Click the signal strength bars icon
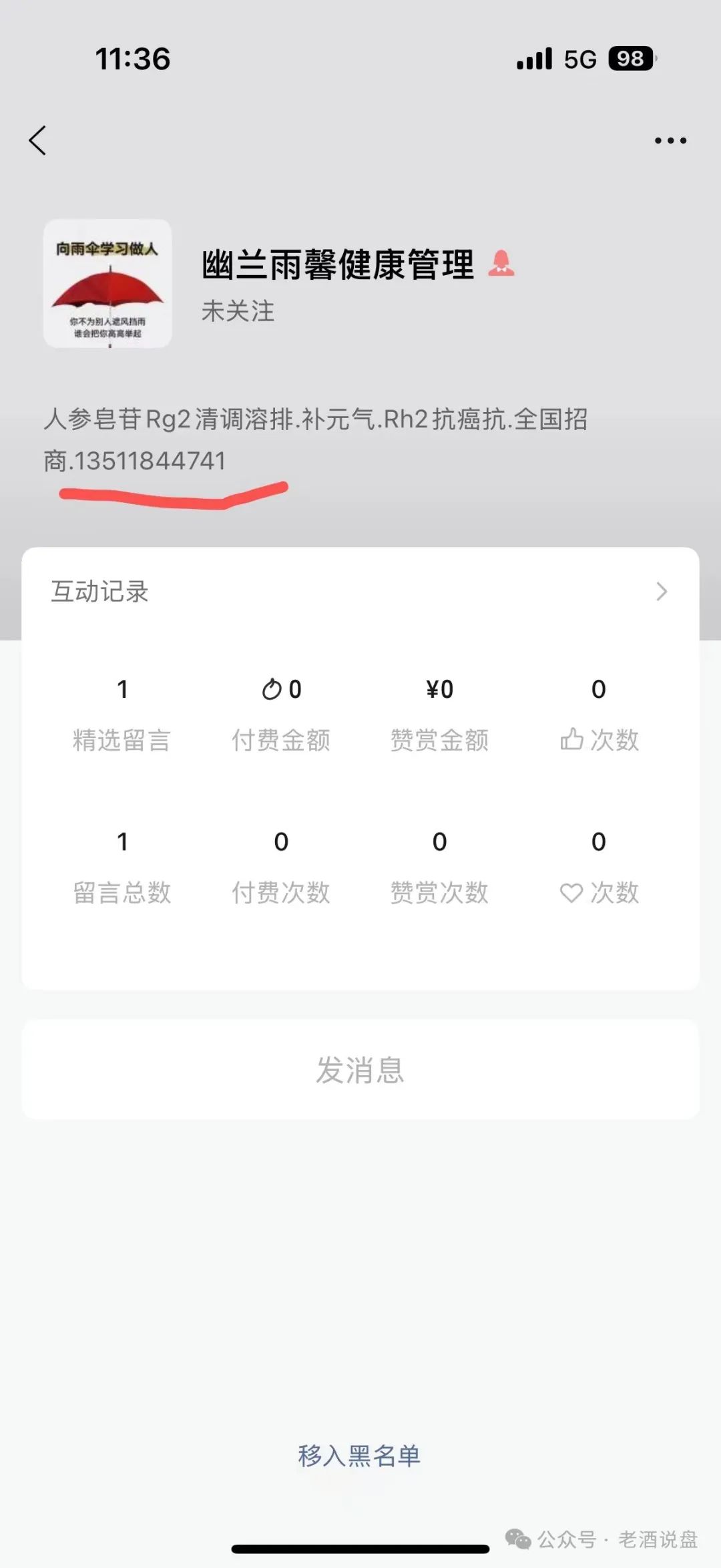721x1568 pixels. pyautogui.click(x=533, y=59)
